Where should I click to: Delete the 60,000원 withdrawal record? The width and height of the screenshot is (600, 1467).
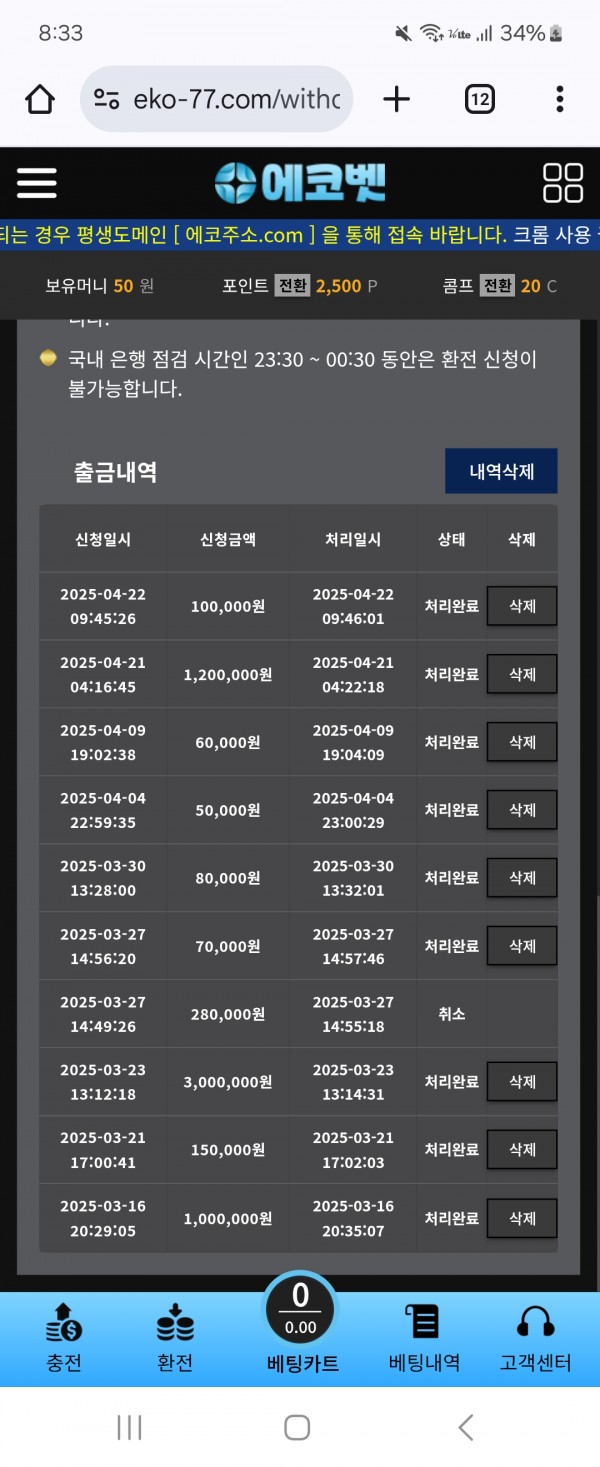522,742
